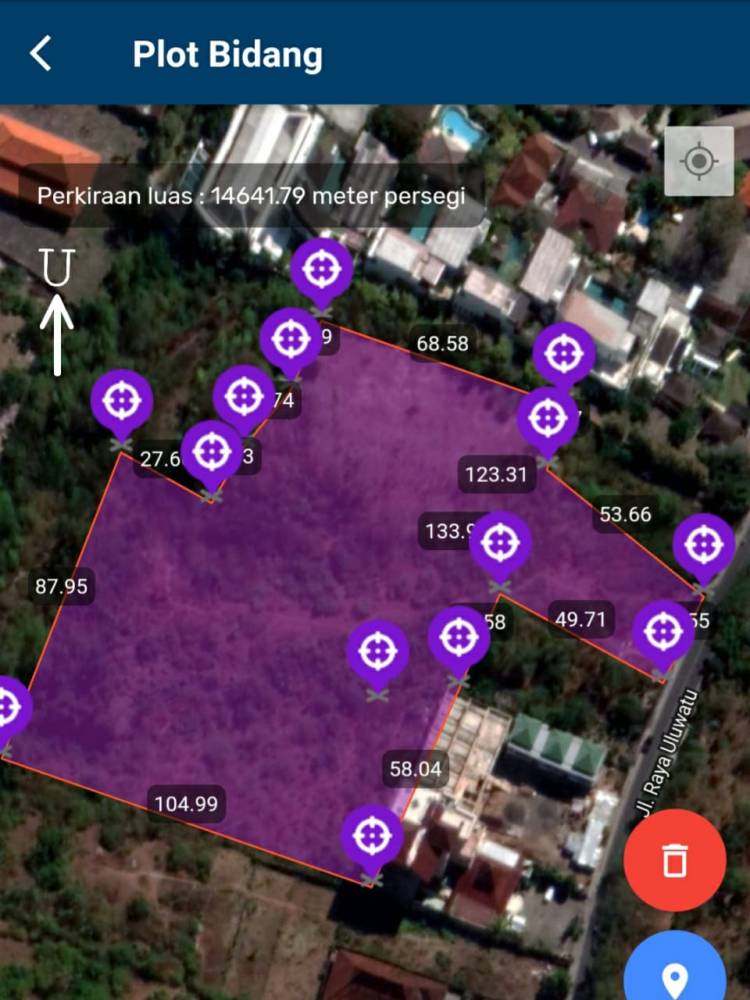Center map on my current location
This screenshot has height=1000, width=750.
click(x=699, y=161)
